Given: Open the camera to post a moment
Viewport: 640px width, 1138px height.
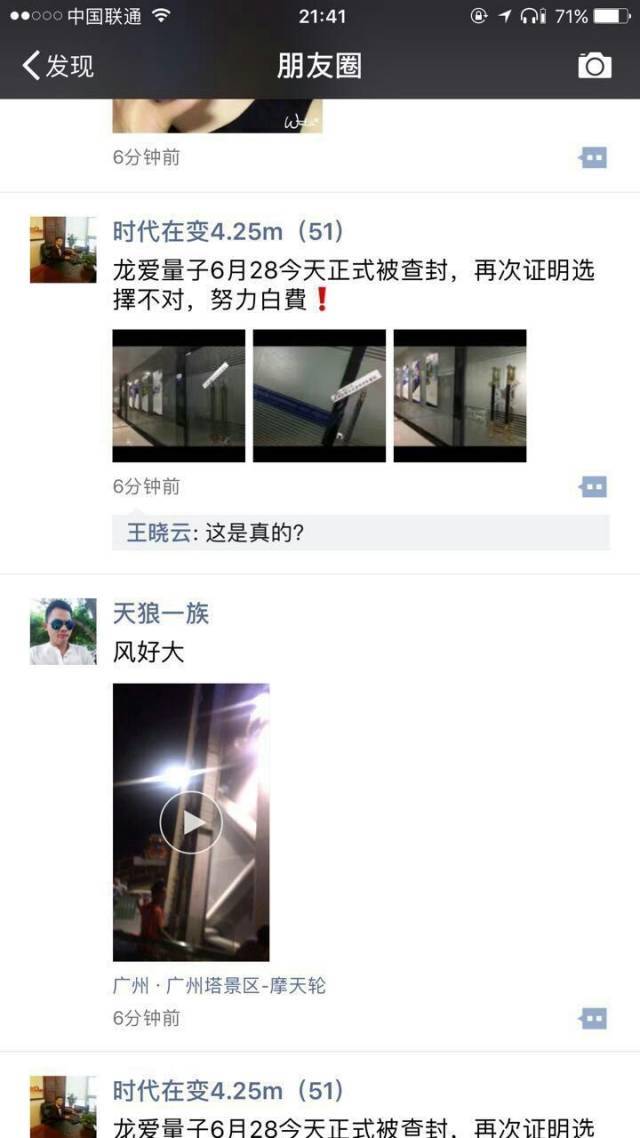Looking at the screenshot, I should tap(594, 66).
